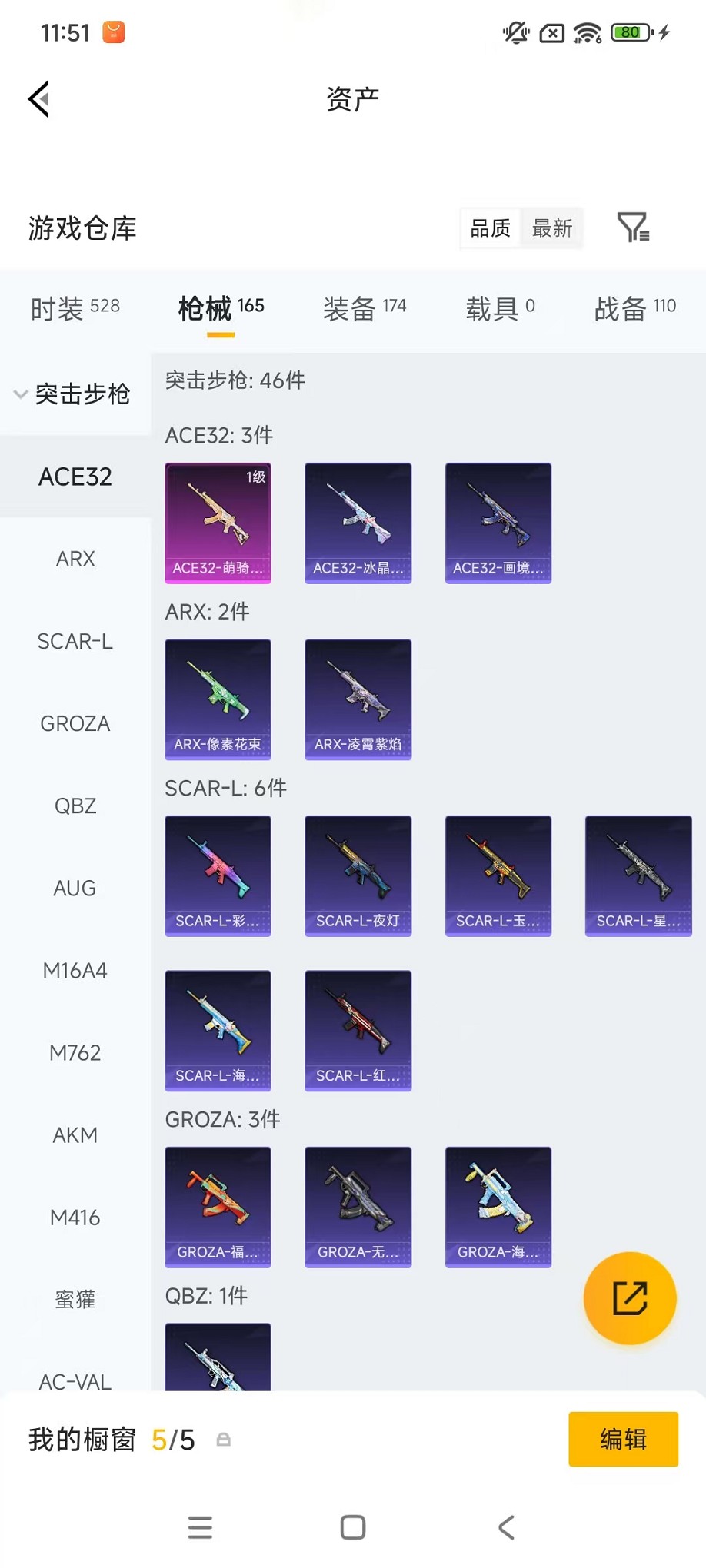Open the SCAR-L-夜灯 skin card
Viewport: 706px width, 1568px height.
tap(358, 875)
